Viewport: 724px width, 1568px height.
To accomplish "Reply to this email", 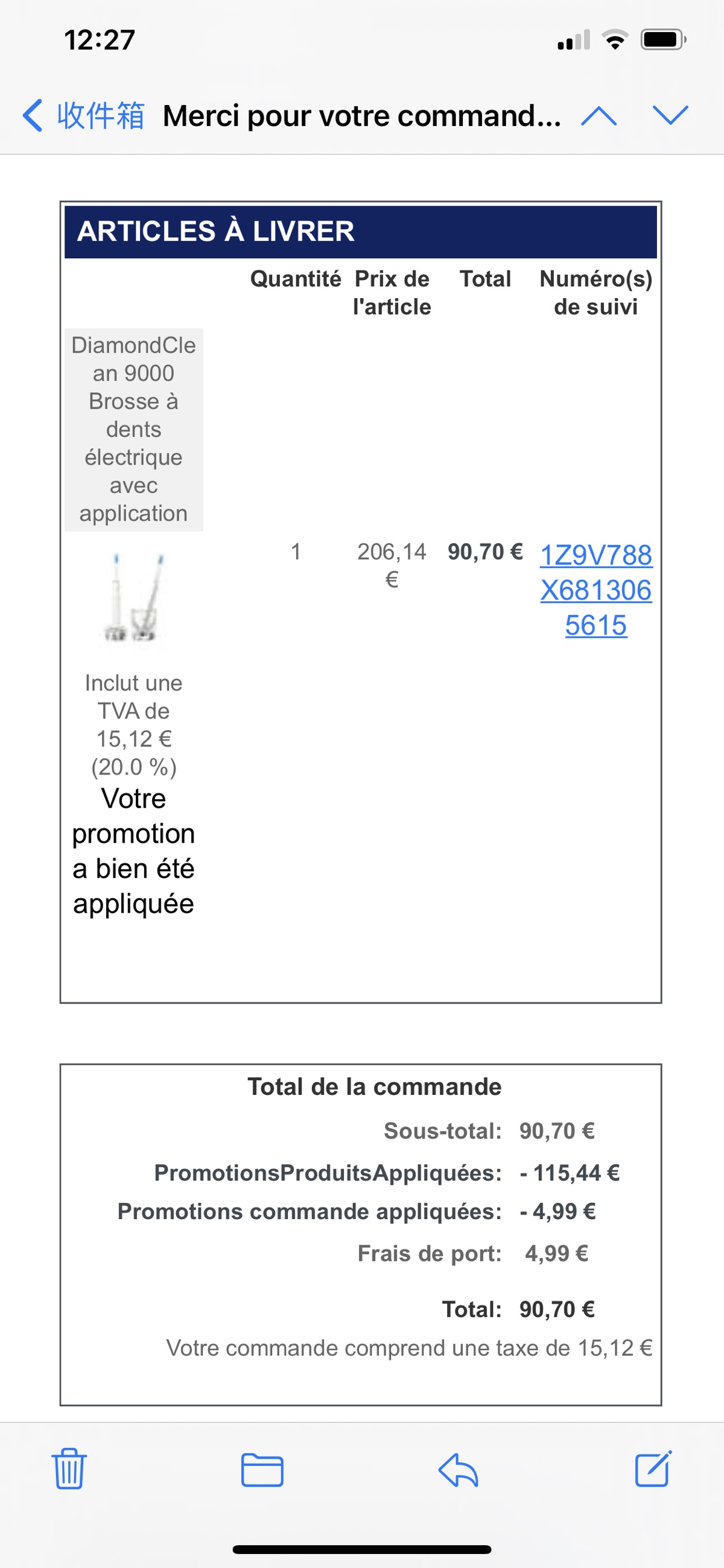I will [458, 1470].
